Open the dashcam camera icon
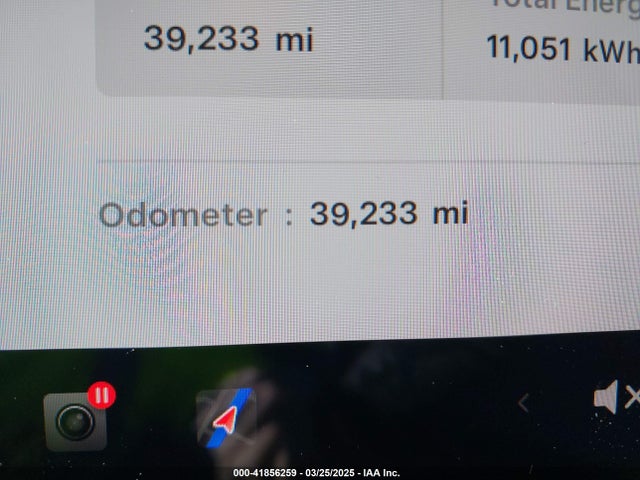The image size is (640, 480). click(x=75, y=421)
